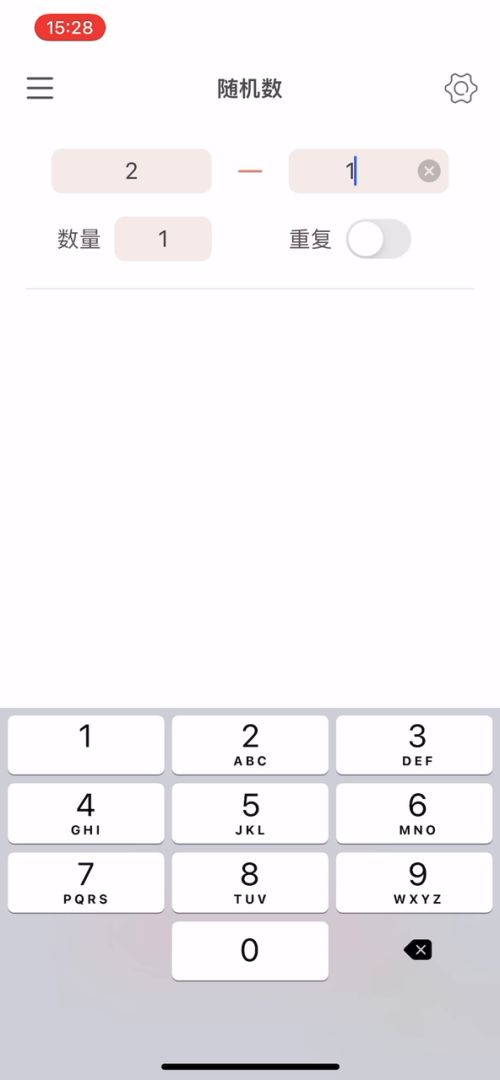Tap the minimum value field showing 2
Image resolution: width=500 pixels, height=1080 pixels.
click(132, 171)
